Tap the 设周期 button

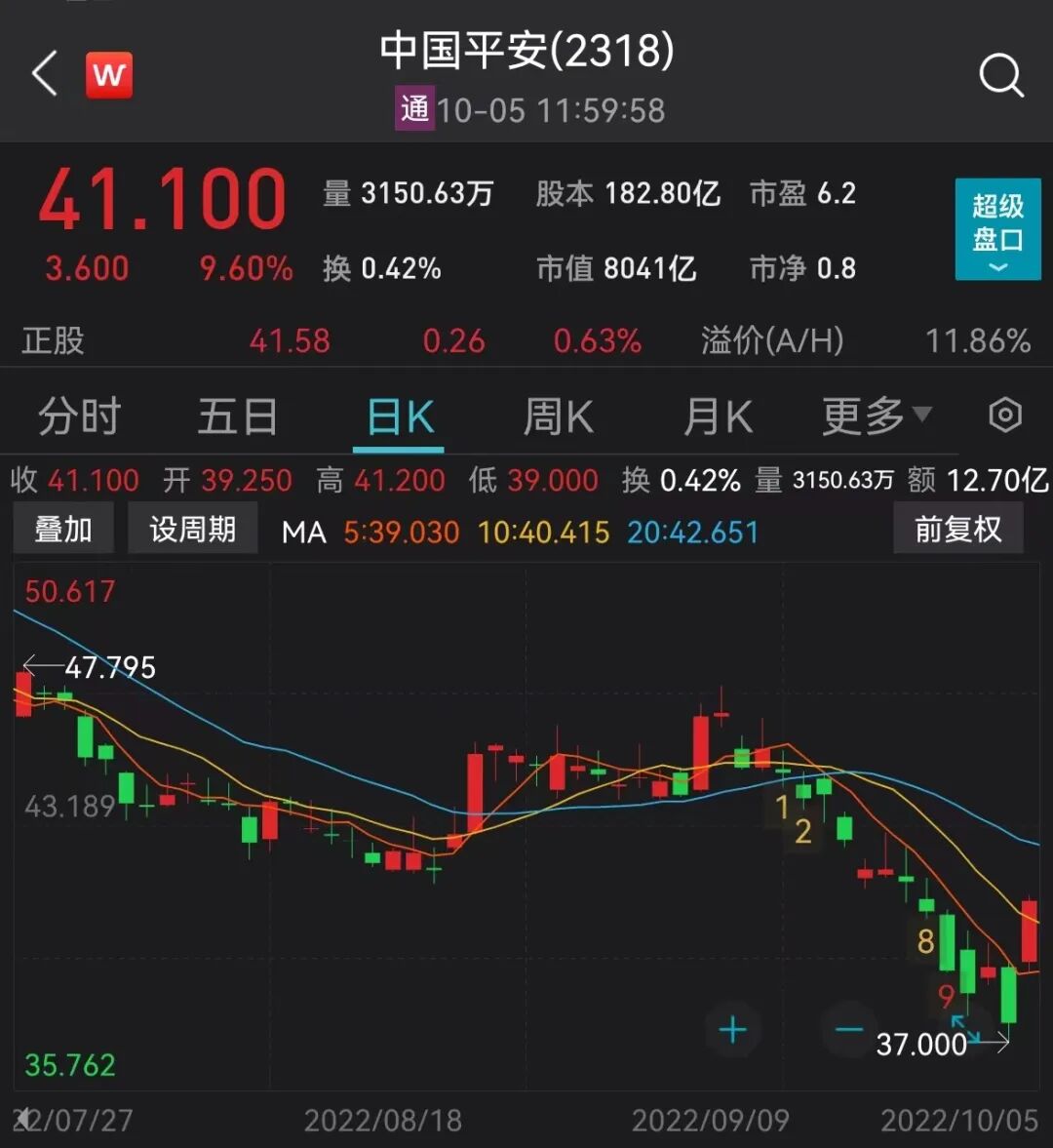pyautogui.click(x=192, y=529)
